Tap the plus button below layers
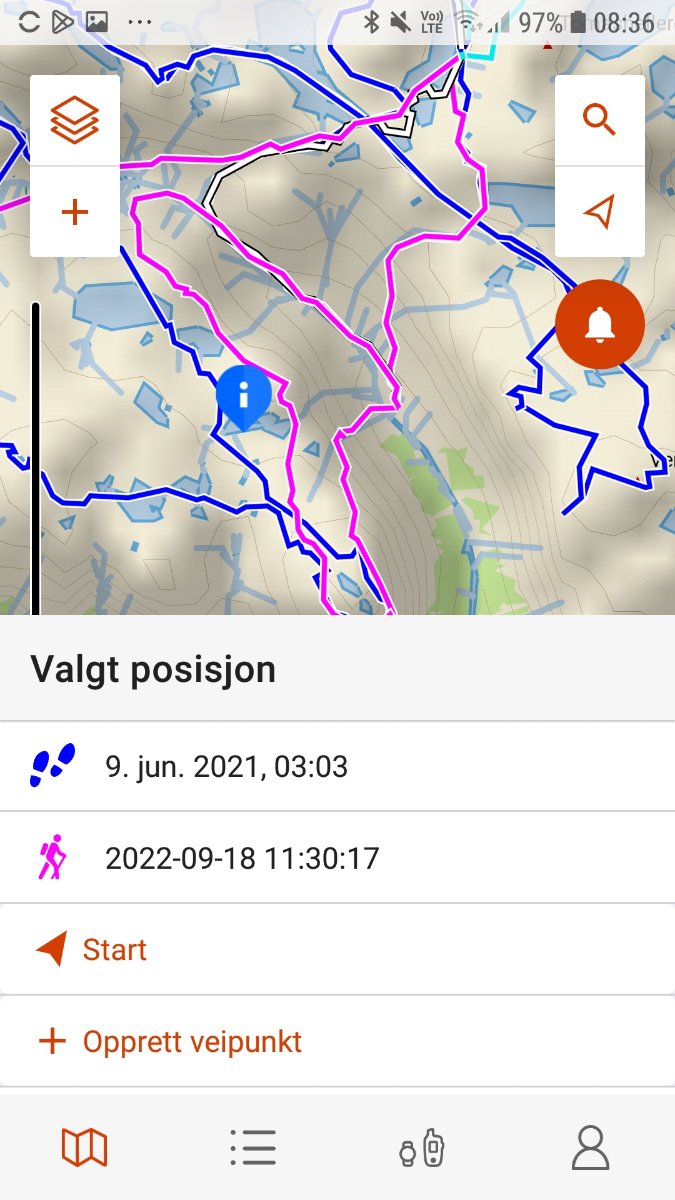The width and height of the screenshot is (675, 1200). [75, 212]
